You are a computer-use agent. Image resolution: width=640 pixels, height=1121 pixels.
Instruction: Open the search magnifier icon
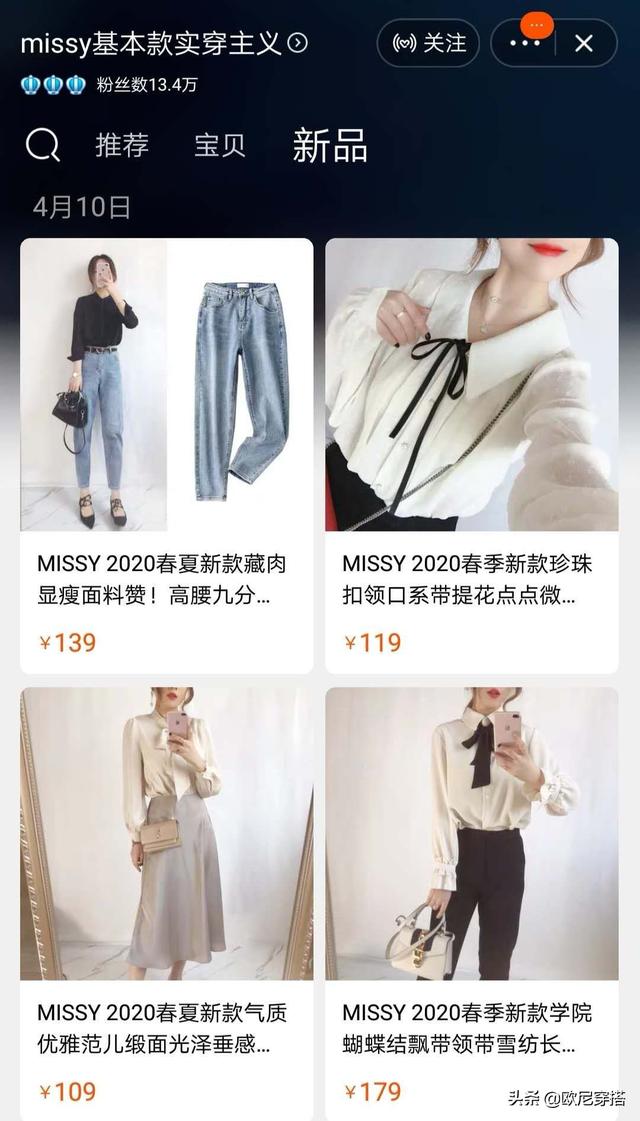point(43,146)
